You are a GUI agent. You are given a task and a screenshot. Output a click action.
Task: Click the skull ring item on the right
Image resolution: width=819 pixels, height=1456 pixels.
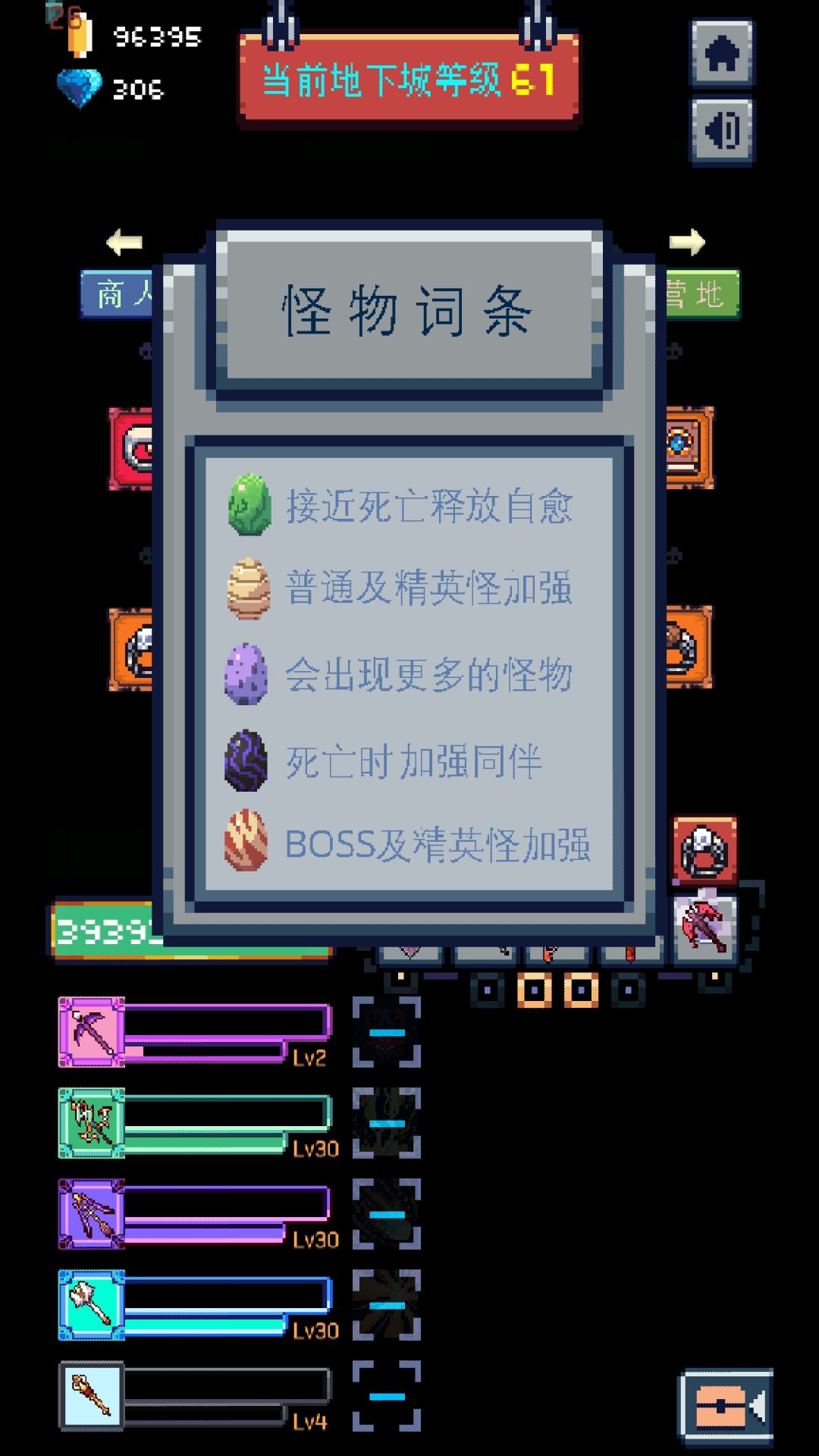705,849
